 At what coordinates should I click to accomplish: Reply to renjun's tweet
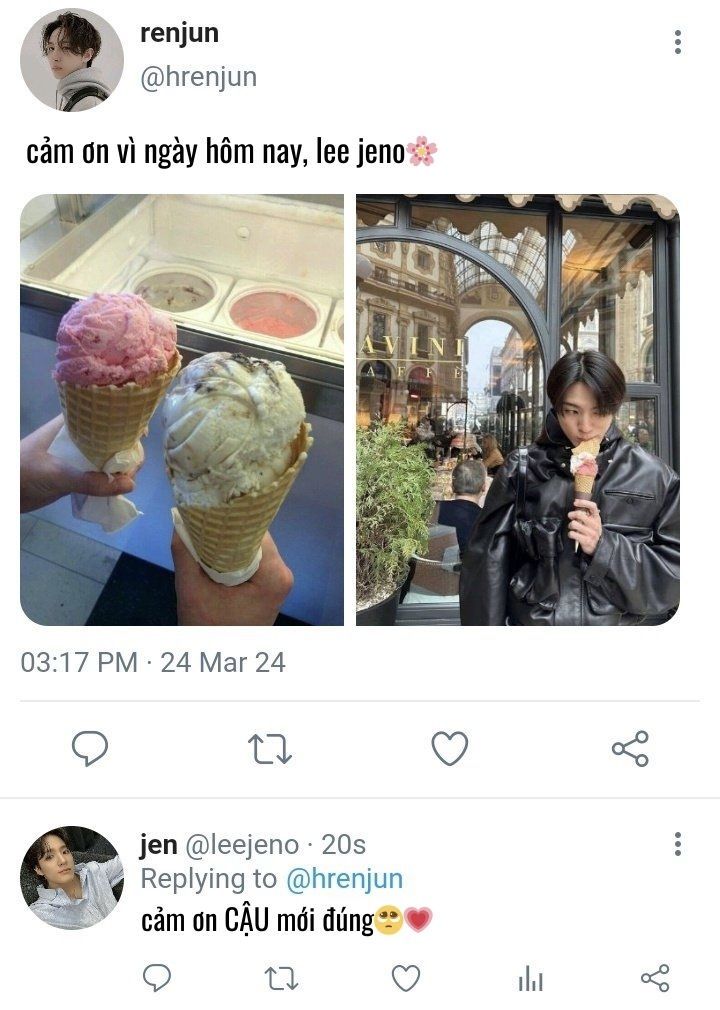click(90, 748)
